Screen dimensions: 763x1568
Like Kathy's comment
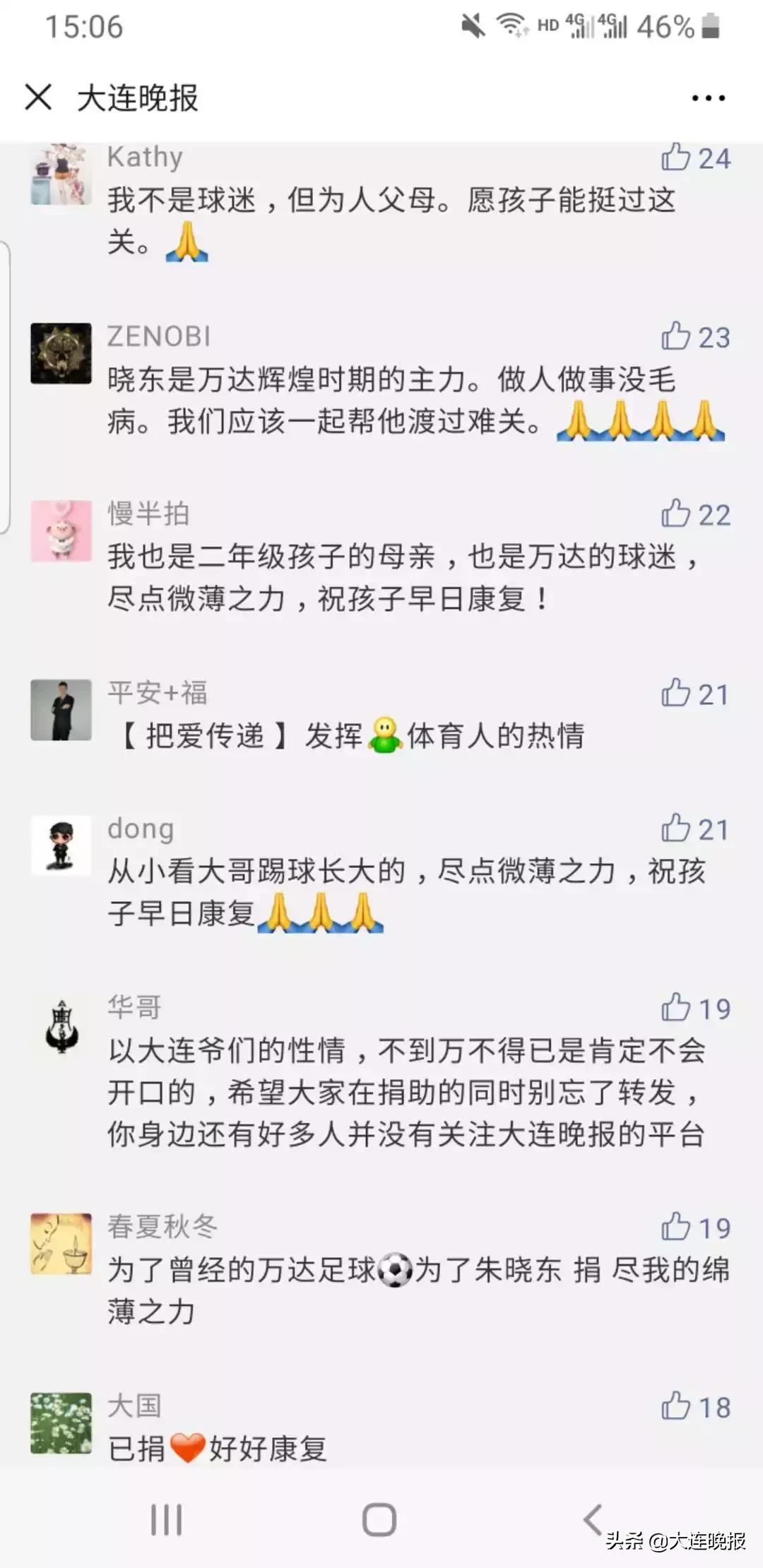(696, 159)
